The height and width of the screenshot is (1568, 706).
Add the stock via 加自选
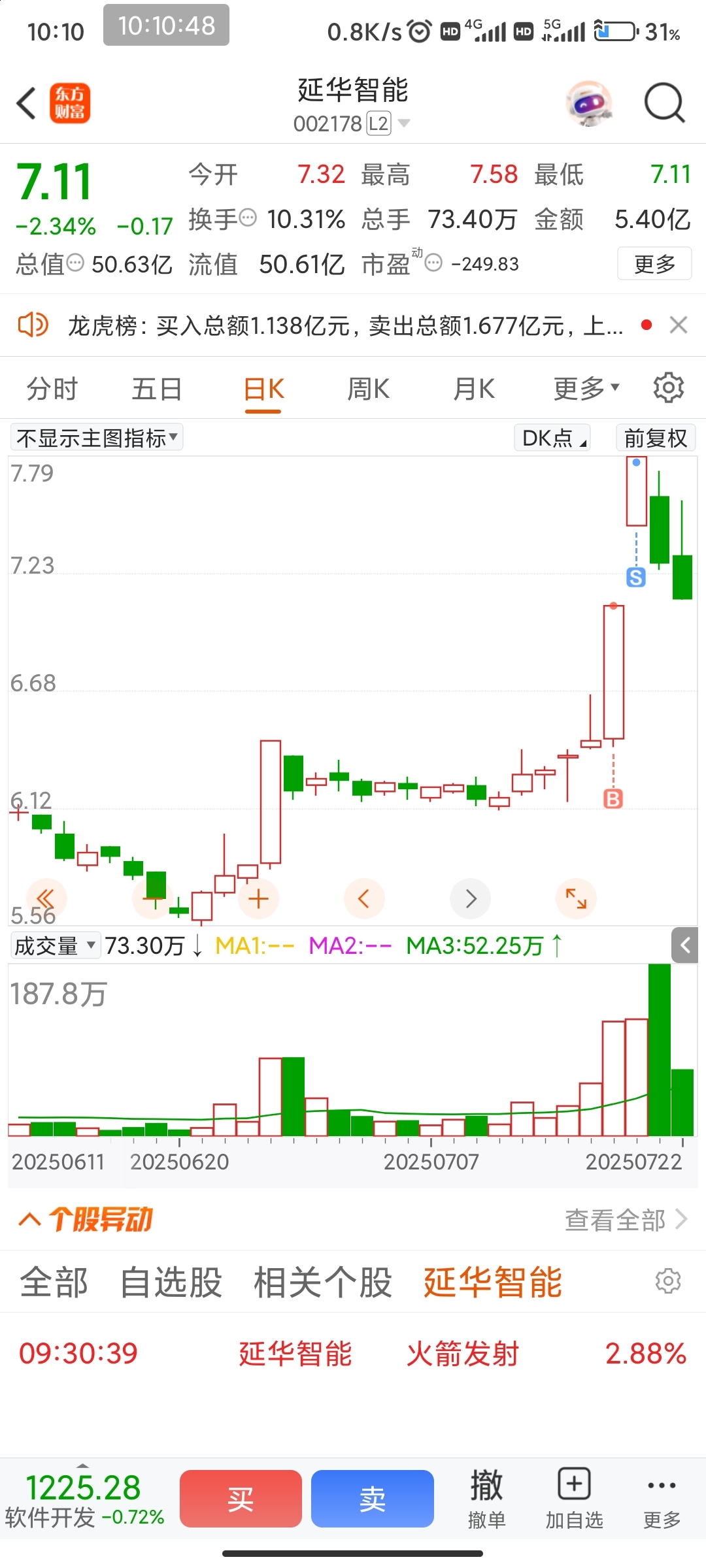574,1499
